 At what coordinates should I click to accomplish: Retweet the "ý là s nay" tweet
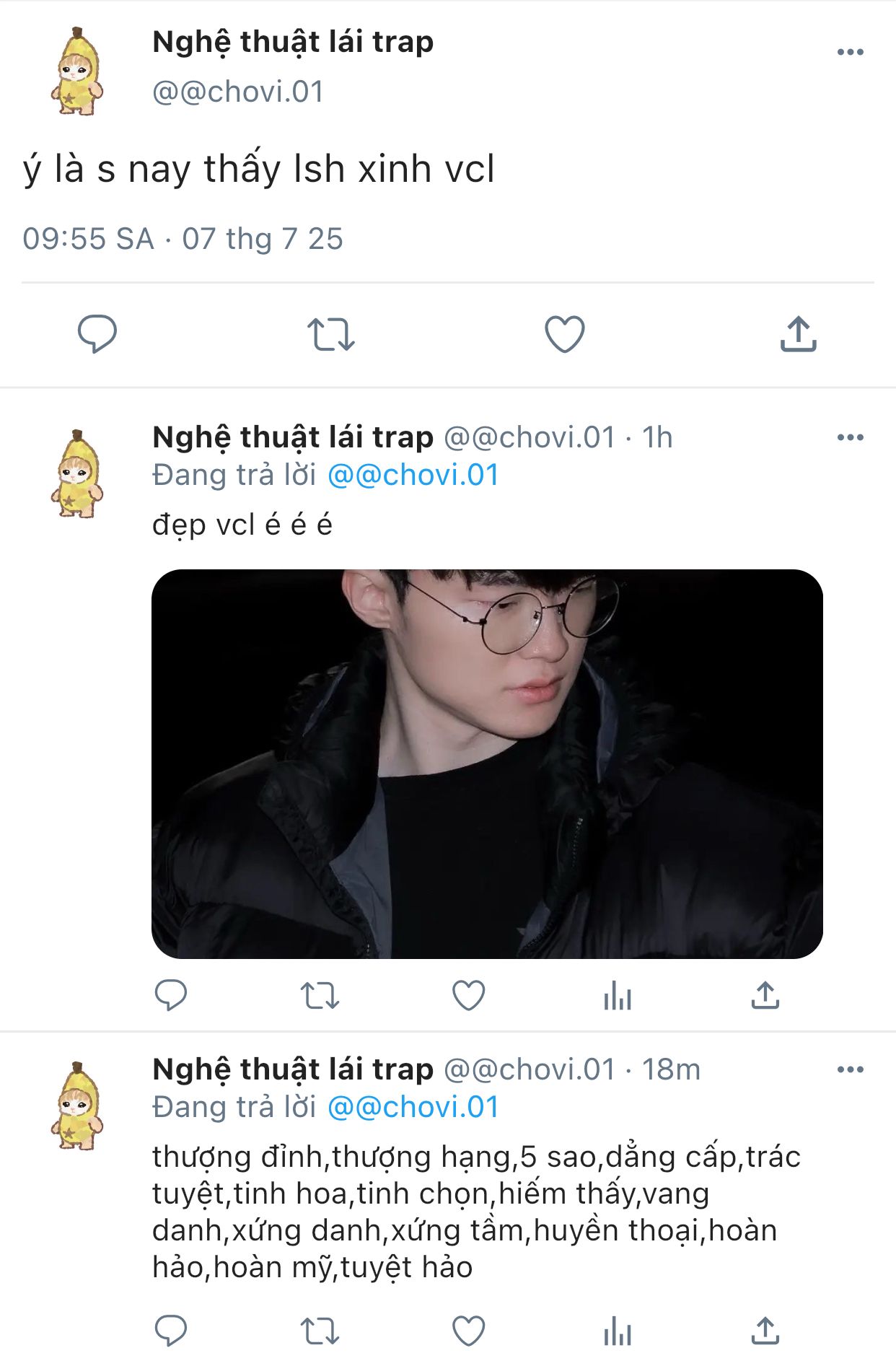(x=331, y=334)
